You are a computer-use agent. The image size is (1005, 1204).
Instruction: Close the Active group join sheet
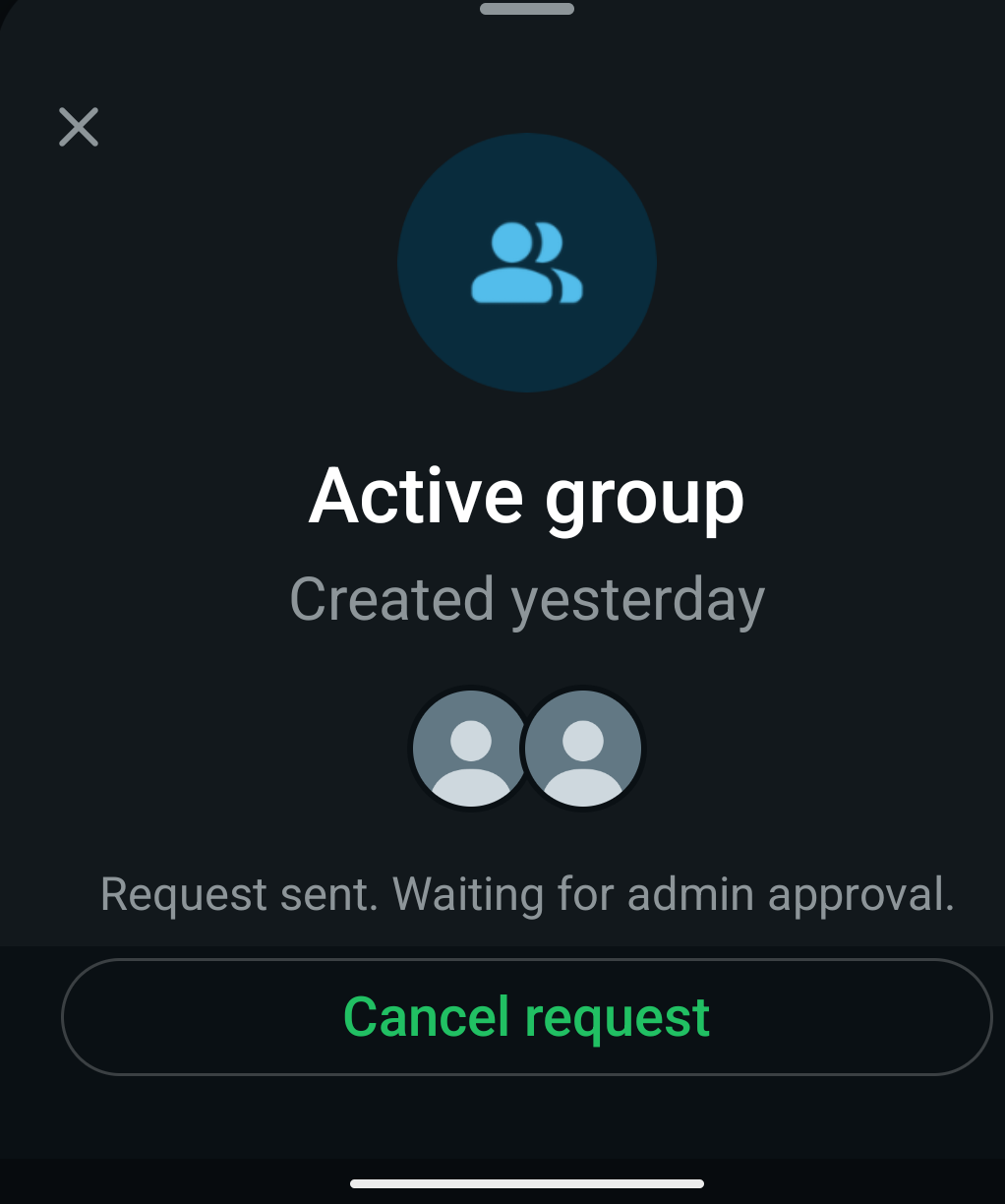[x=79, y=127]
